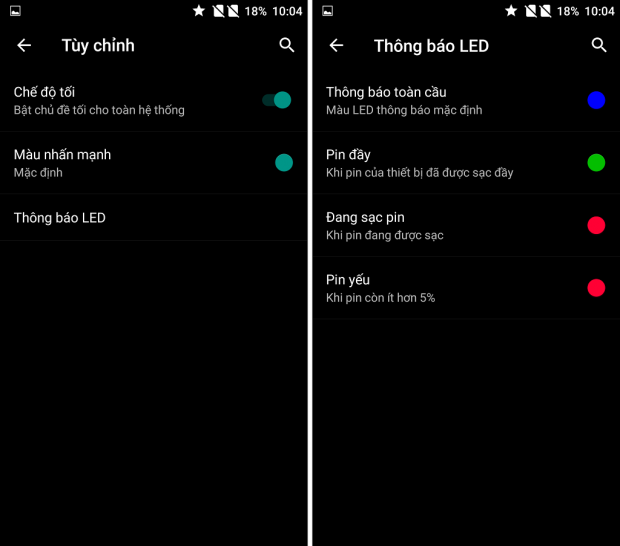Open the Màu nhấn mạnh setting
This screenshot has height=546, width=620.
pyautogui.click(x=150, y=163)
